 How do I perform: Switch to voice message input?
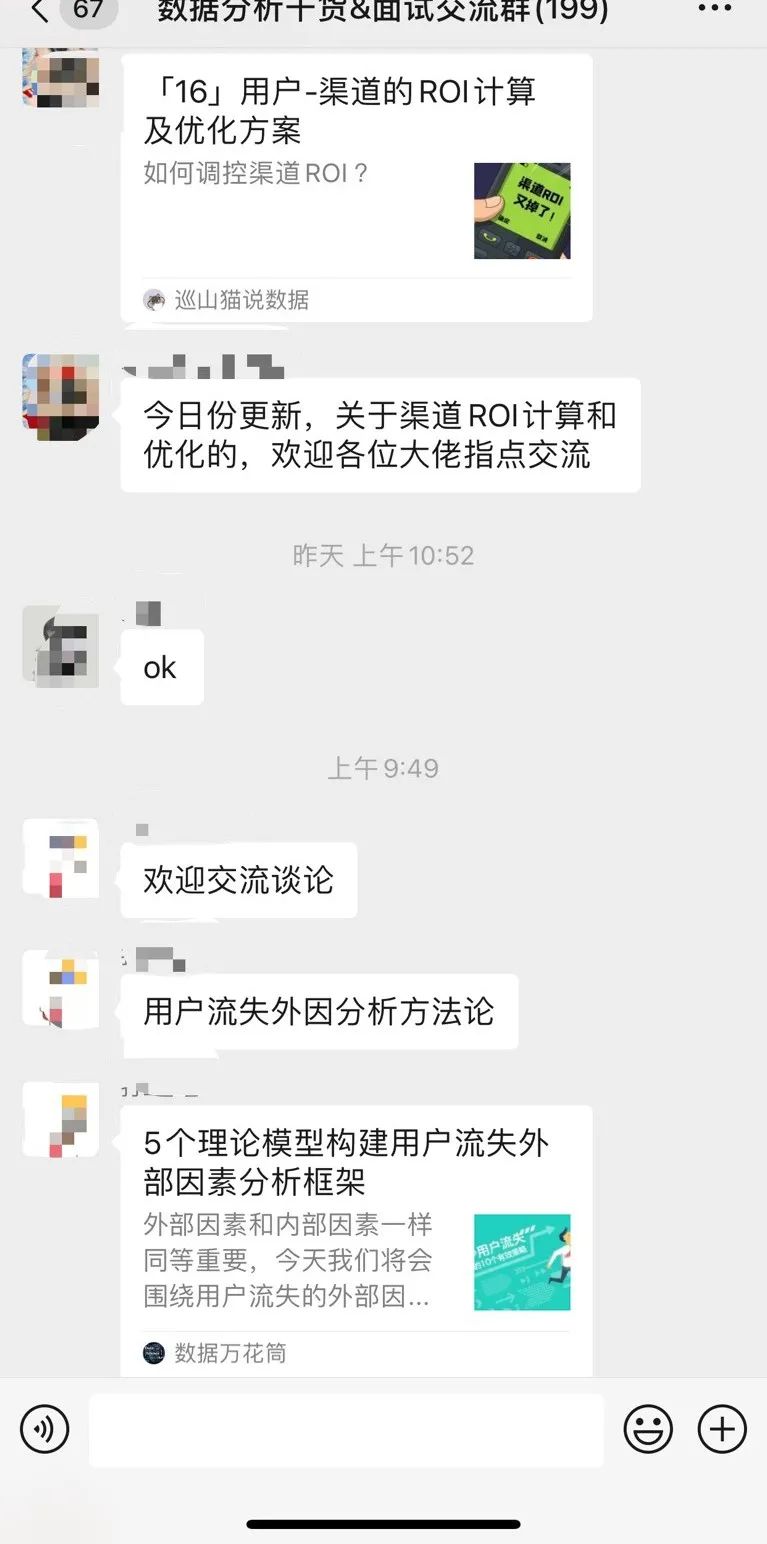coord(45,1430)
